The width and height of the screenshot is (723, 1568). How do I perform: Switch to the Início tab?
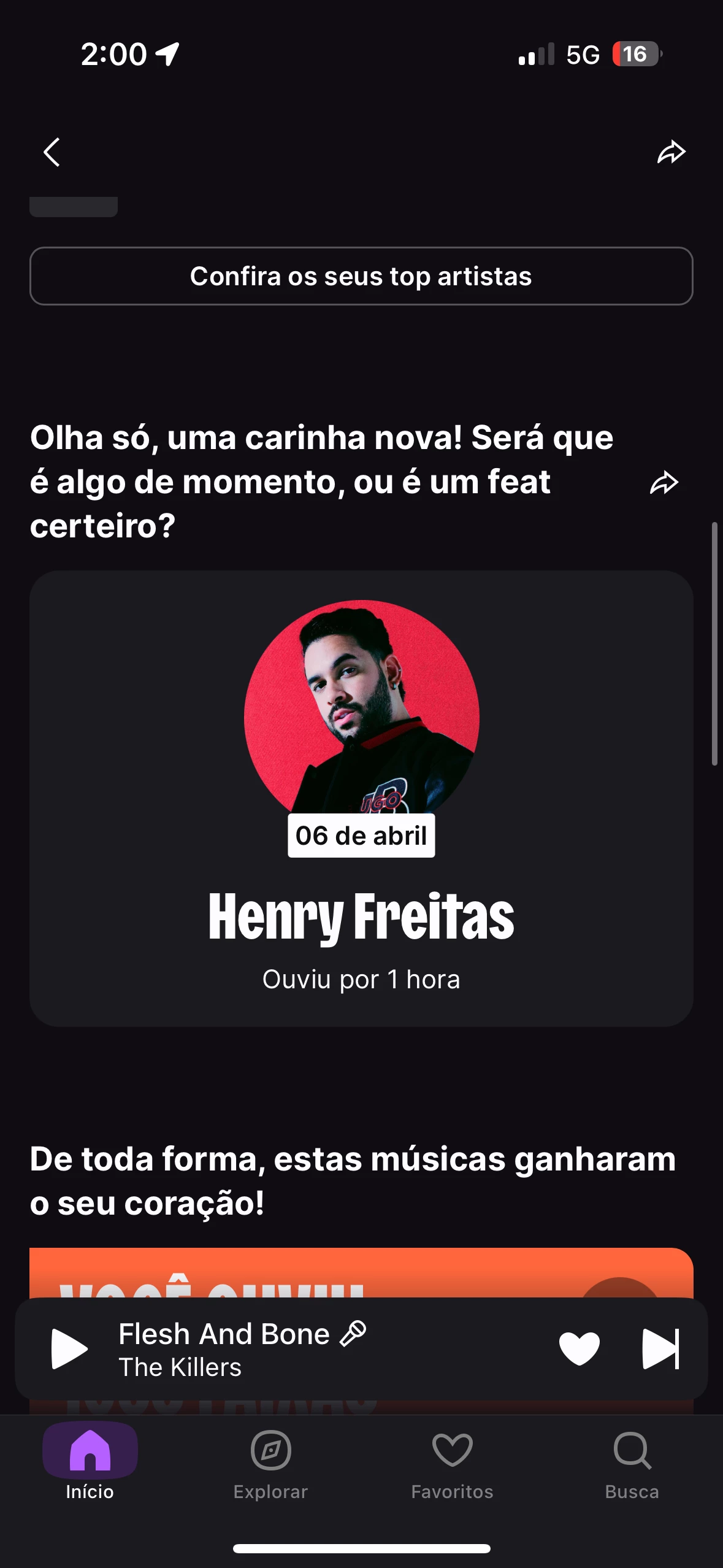click(90, 1463)
